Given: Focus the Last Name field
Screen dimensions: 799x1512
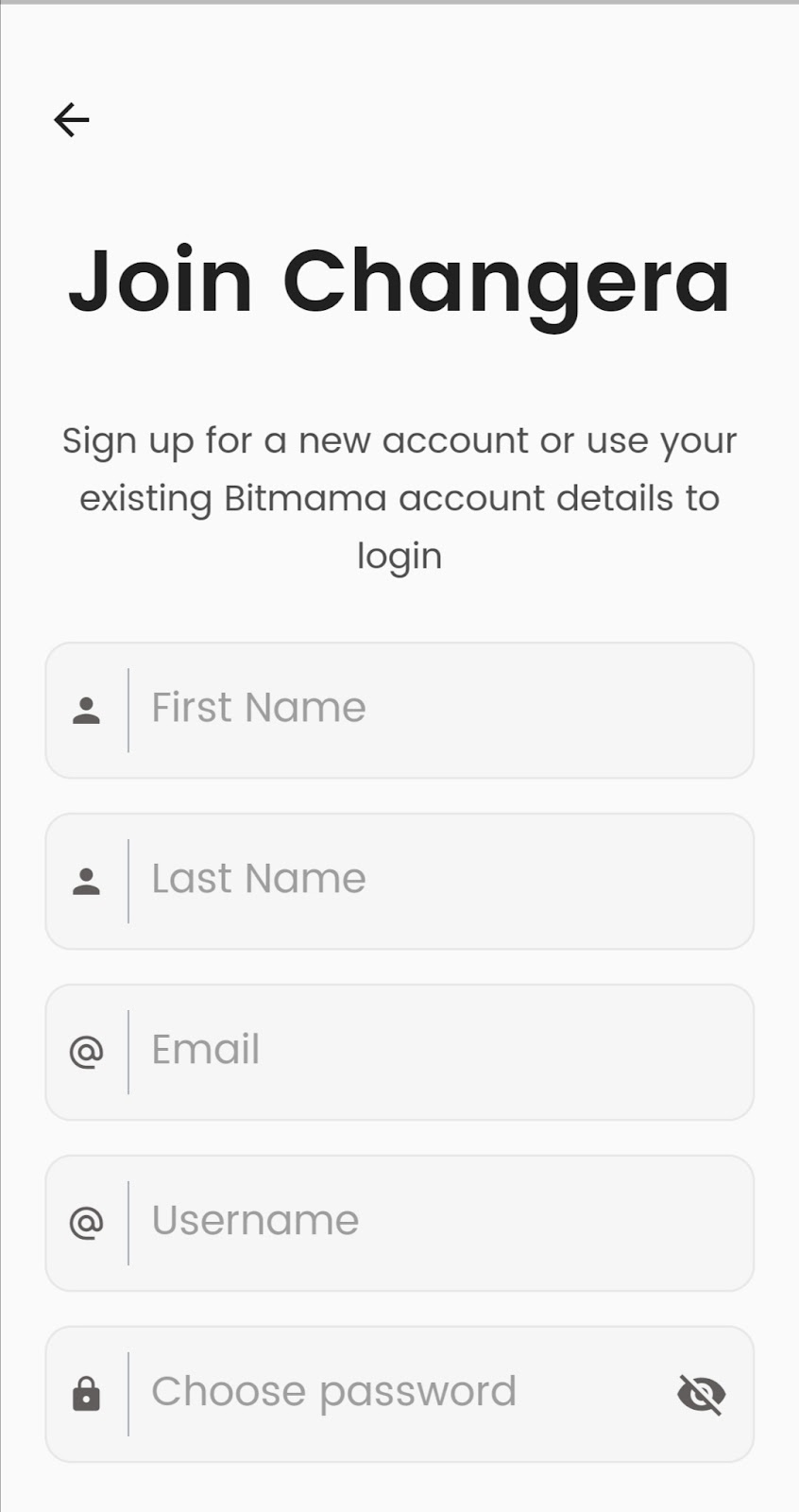Looking at the screenshot, I should click(399, 882).
